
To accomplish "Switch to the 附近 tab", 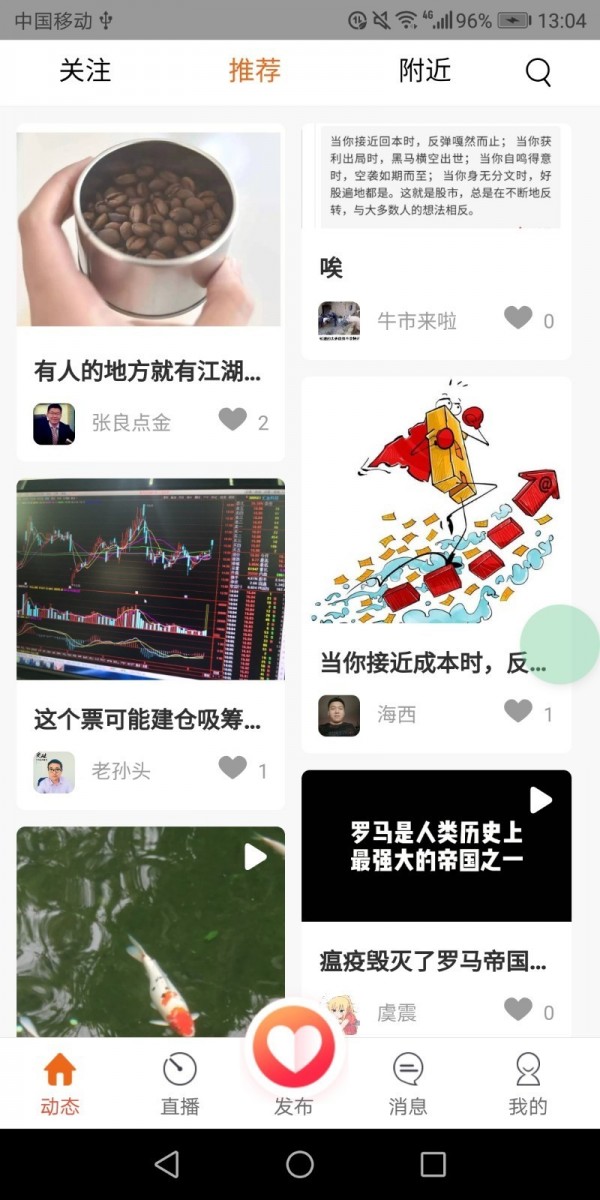I will (x=424, y=71).
